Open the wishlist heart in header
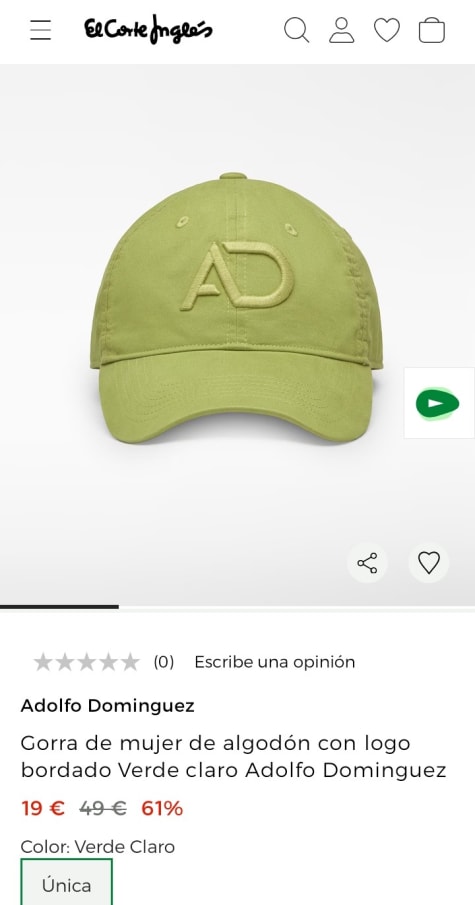The width and height of the screenshot is (475, 905). [x=387, y=30]
